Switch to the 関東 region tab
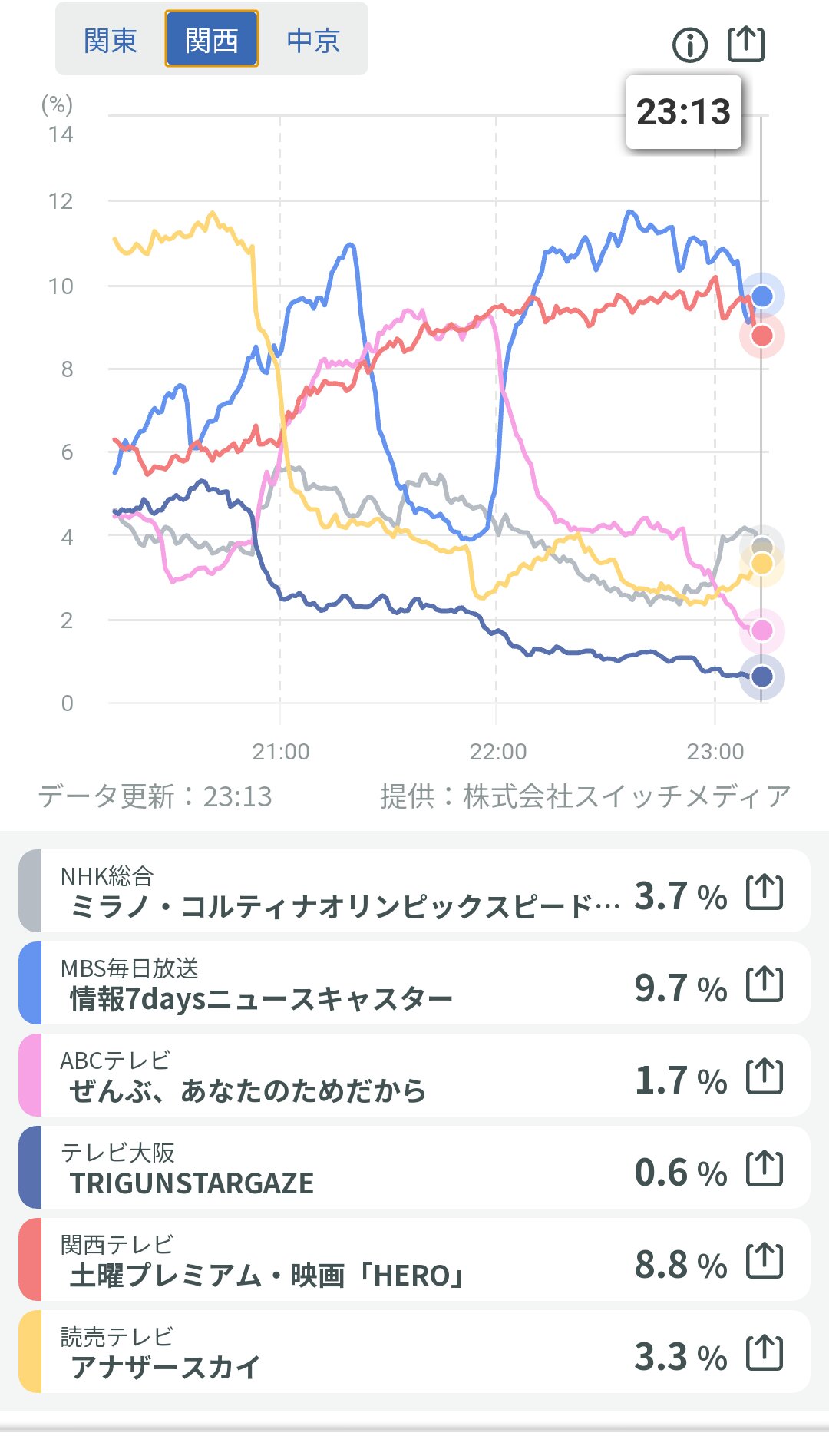The height and width of the screenshot is (1456, 829). [110, 40]
